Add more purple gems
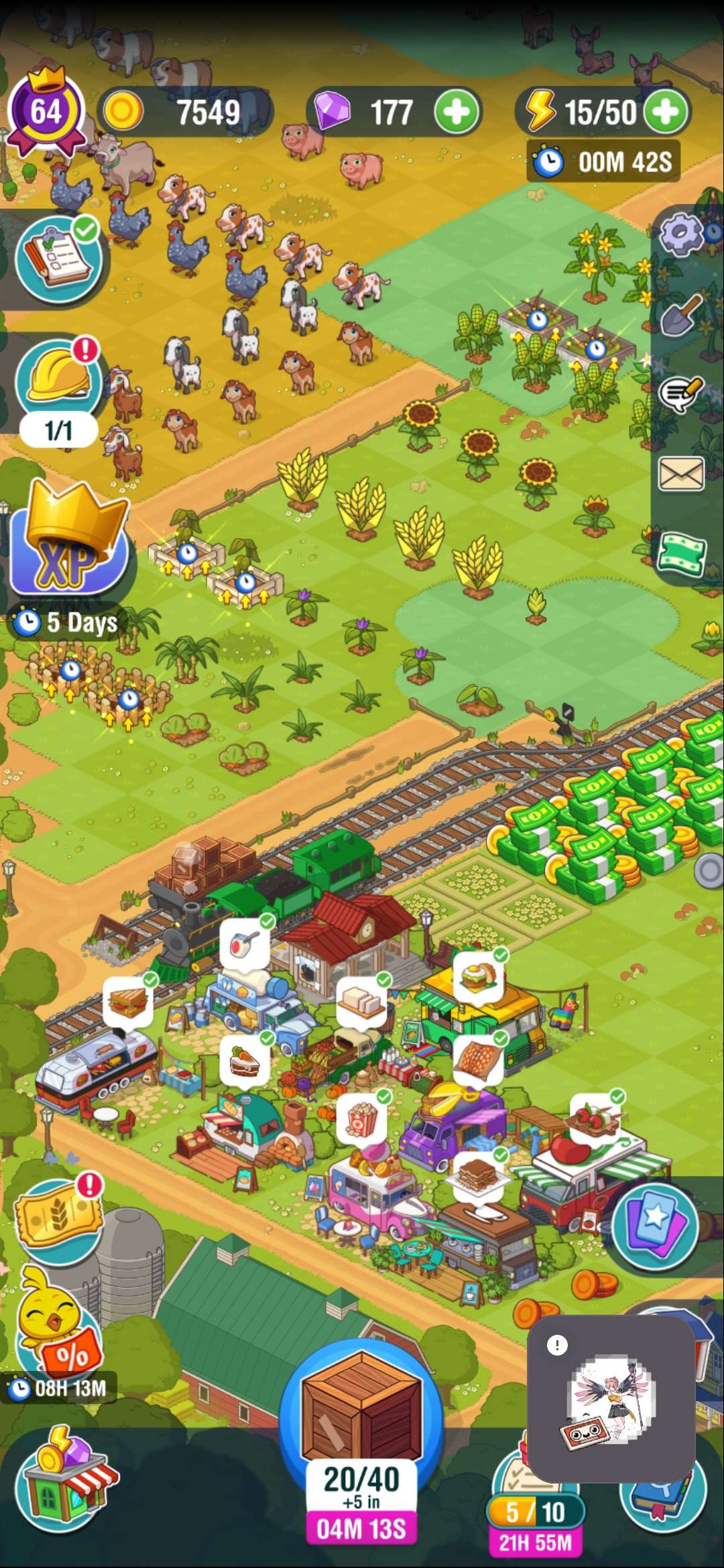Viewport: 724px width, 1568px height. [x=457, y=112]
